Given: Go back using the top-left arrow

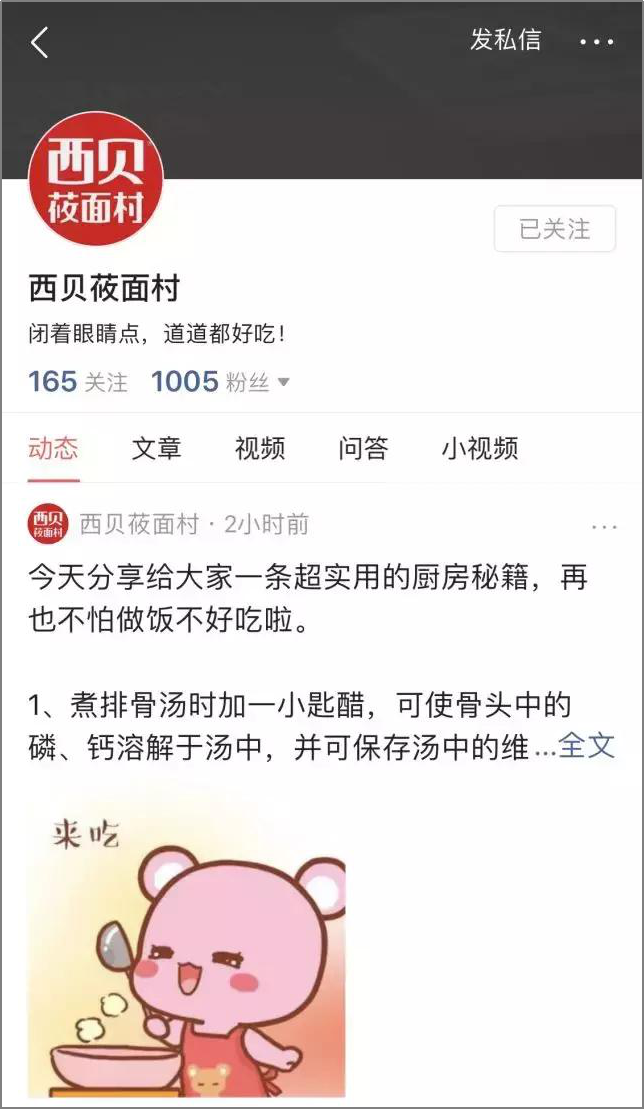Looking at the screenshot, I should coord(40,43).
